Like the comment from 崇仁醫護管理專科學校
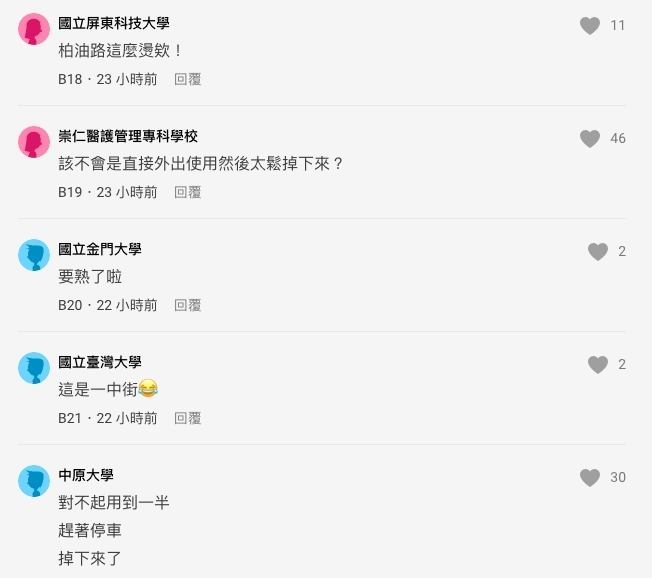 [590, 139]
